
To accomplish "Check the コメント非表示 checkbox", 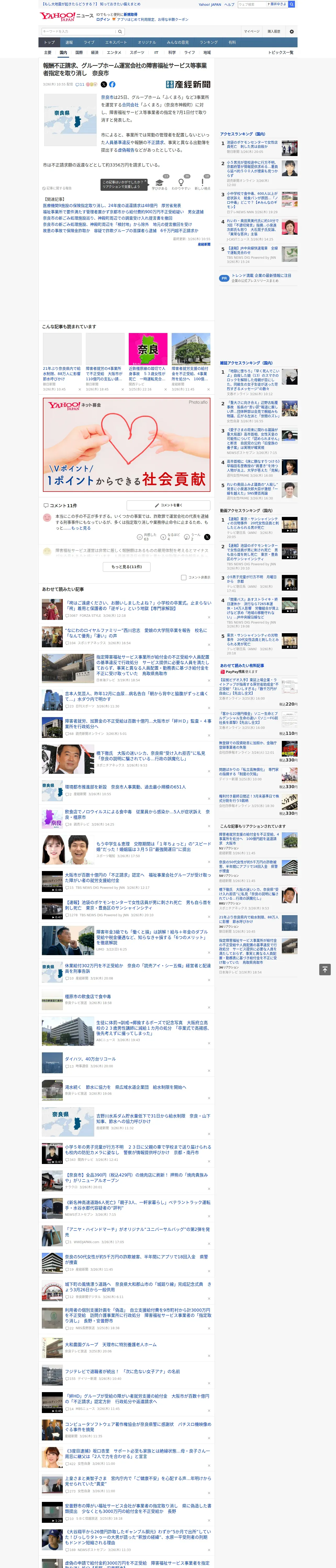I will [x=183, y=578].
